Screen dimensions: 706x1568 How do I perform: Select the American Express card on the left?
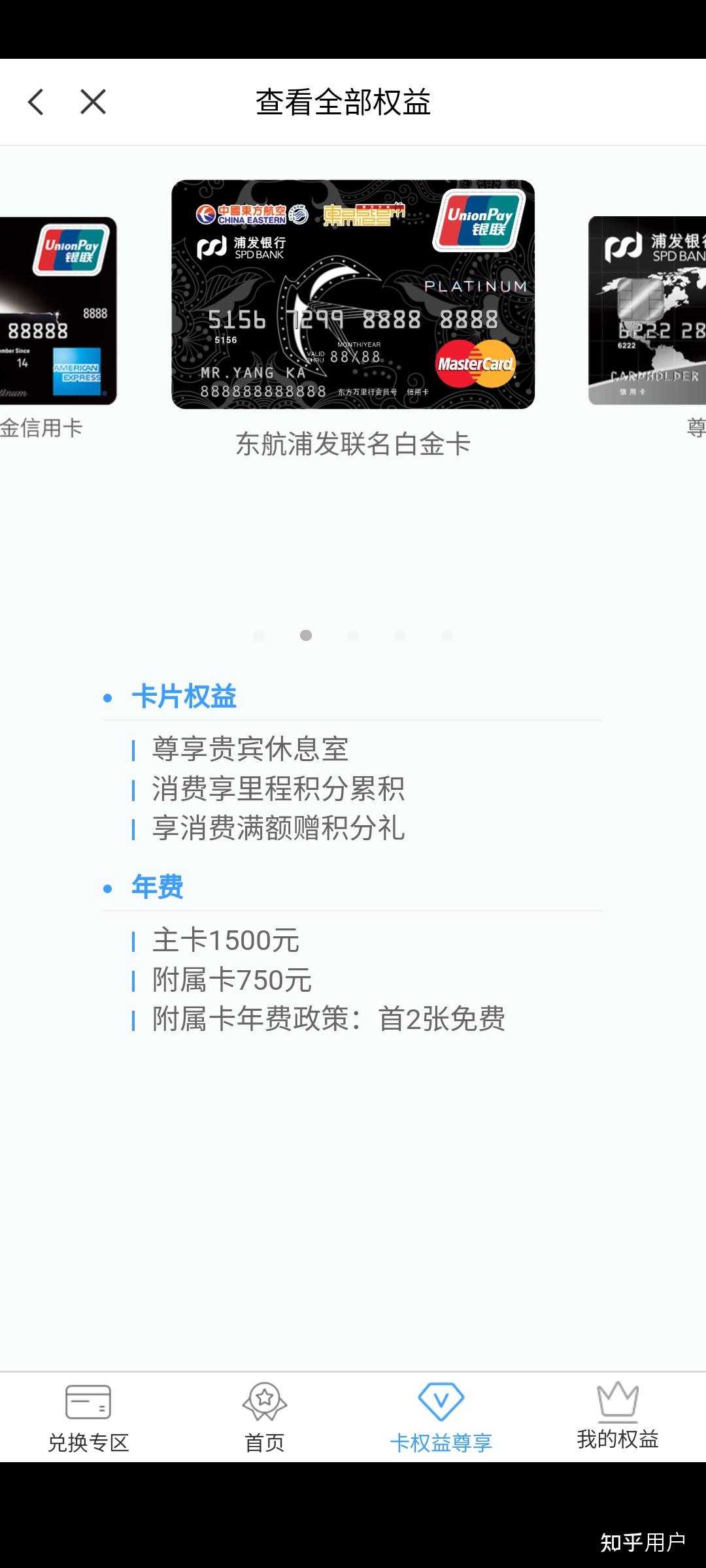(x=58, y=311)
